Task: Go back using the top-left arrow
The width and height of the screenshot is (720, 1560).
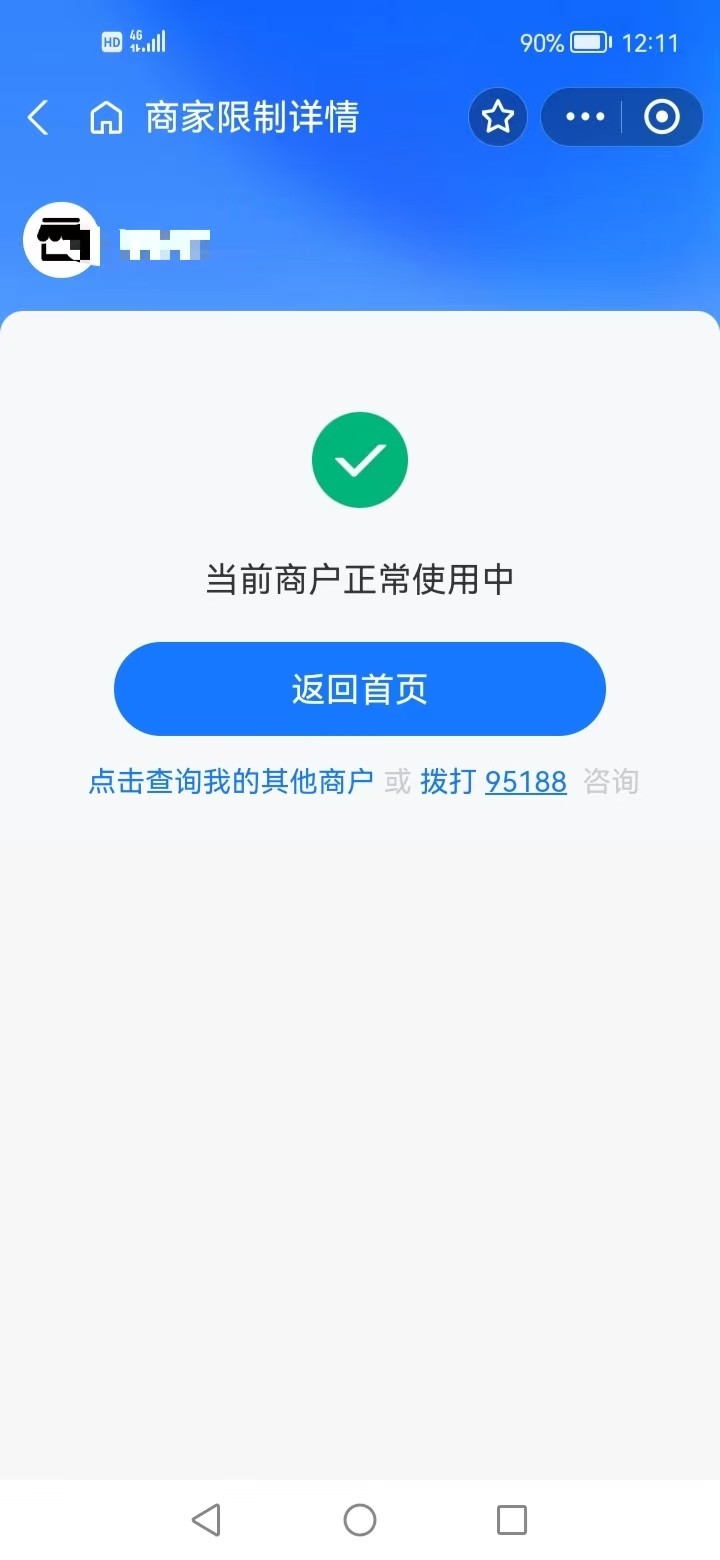Action: [38, 118]
